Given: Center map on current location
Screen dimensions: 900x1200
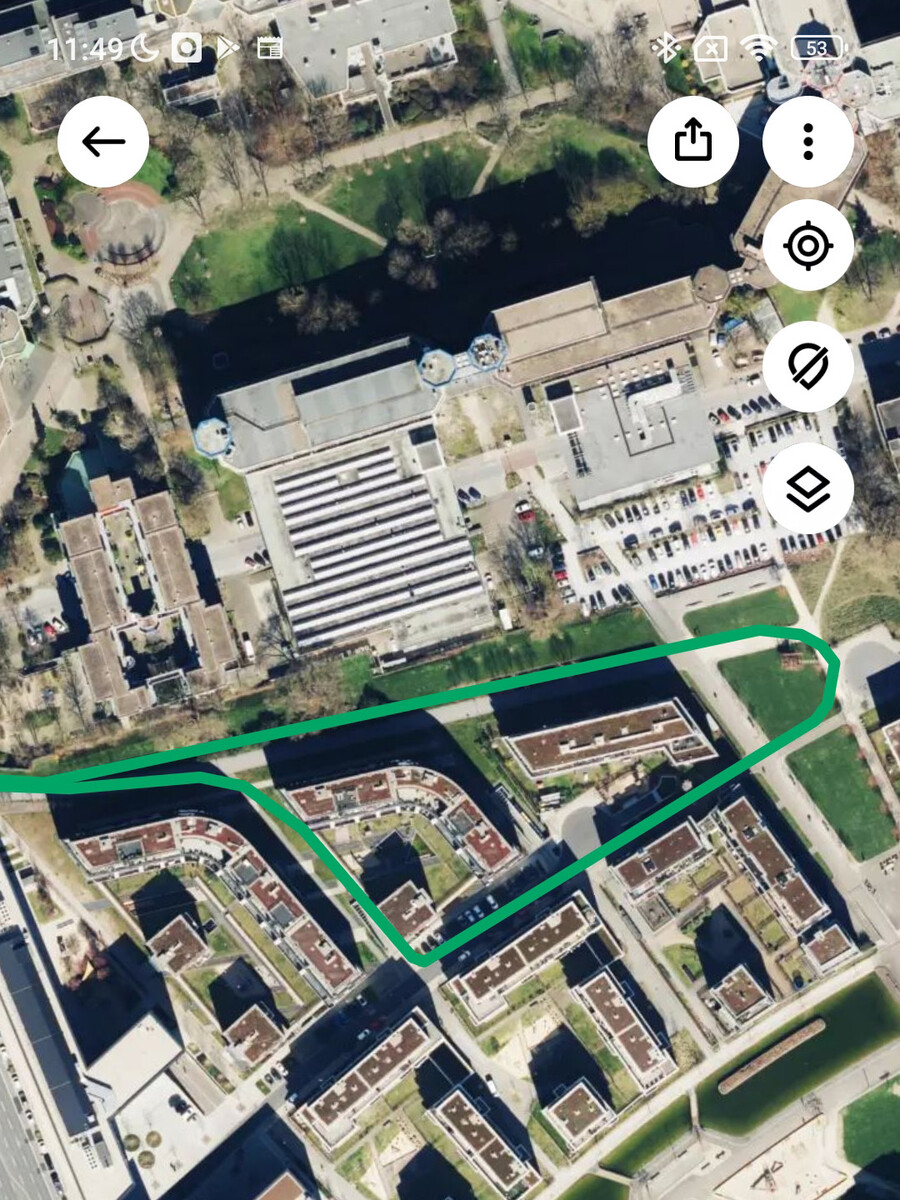Looking at the screenshot, I should click(808, 246).
